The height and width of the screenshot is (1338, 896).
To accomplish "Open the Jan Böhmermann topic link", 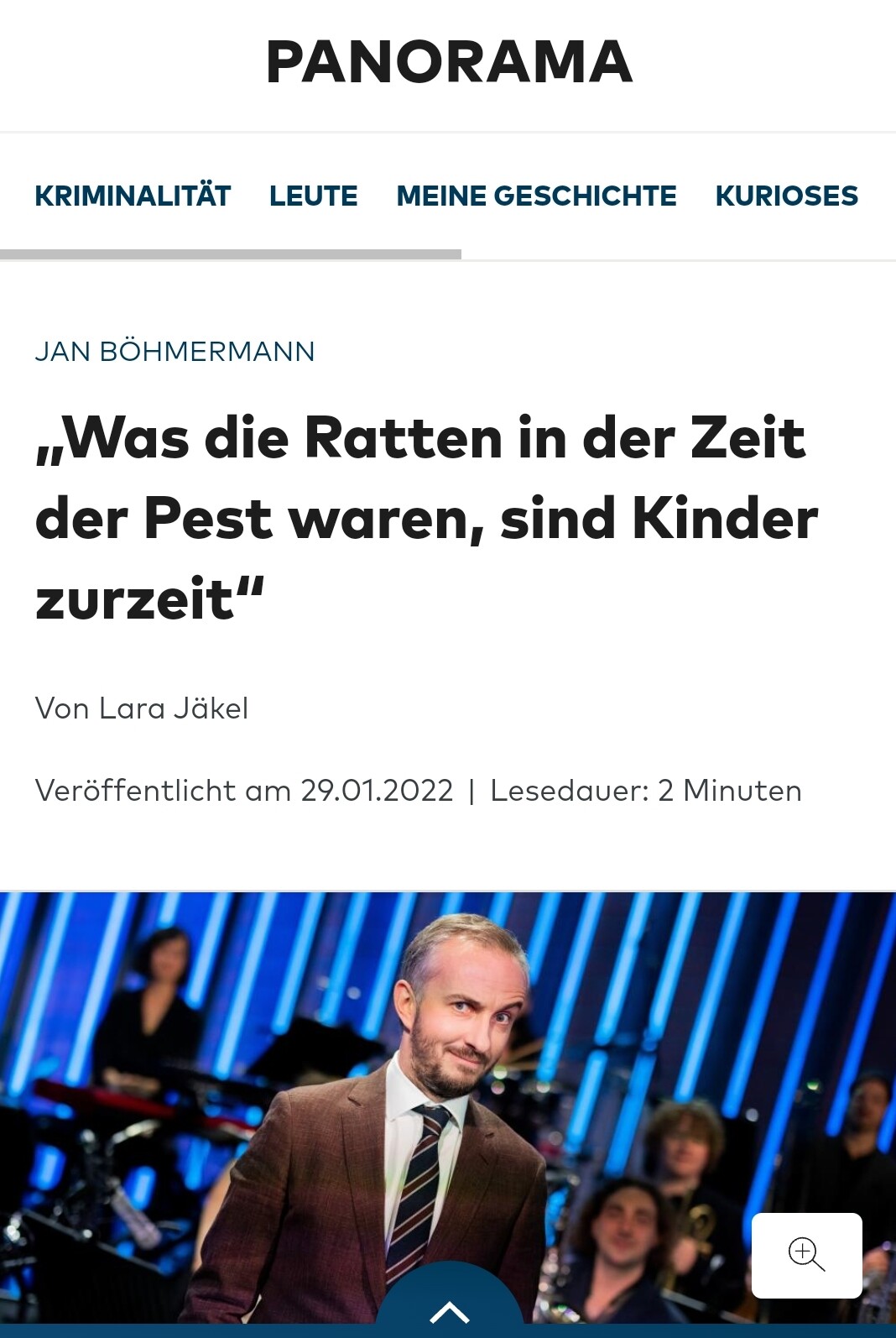I will tap(175, 351).
